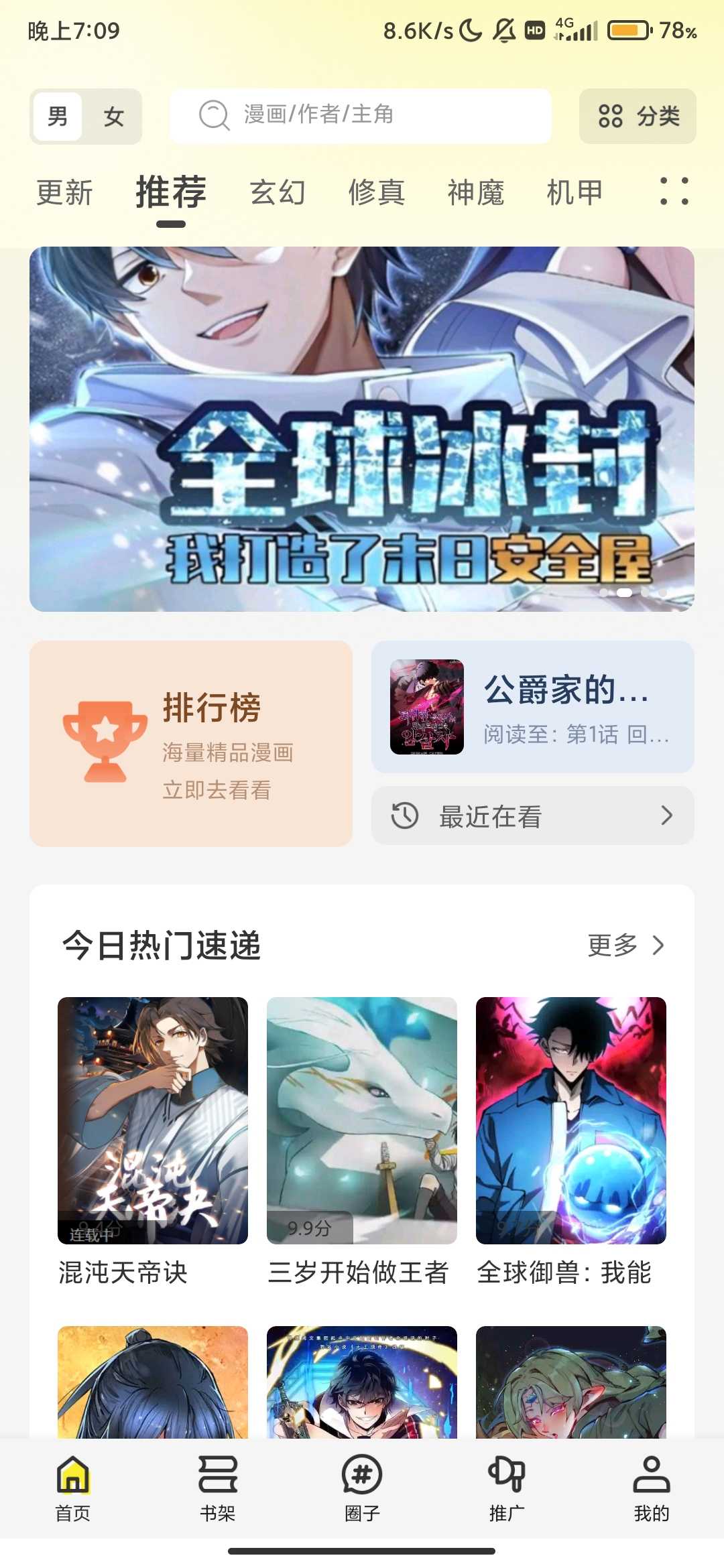This screenshot has width=724, height=1568.
Task: Open the 神魔 tab
Action: coord(476,193)
